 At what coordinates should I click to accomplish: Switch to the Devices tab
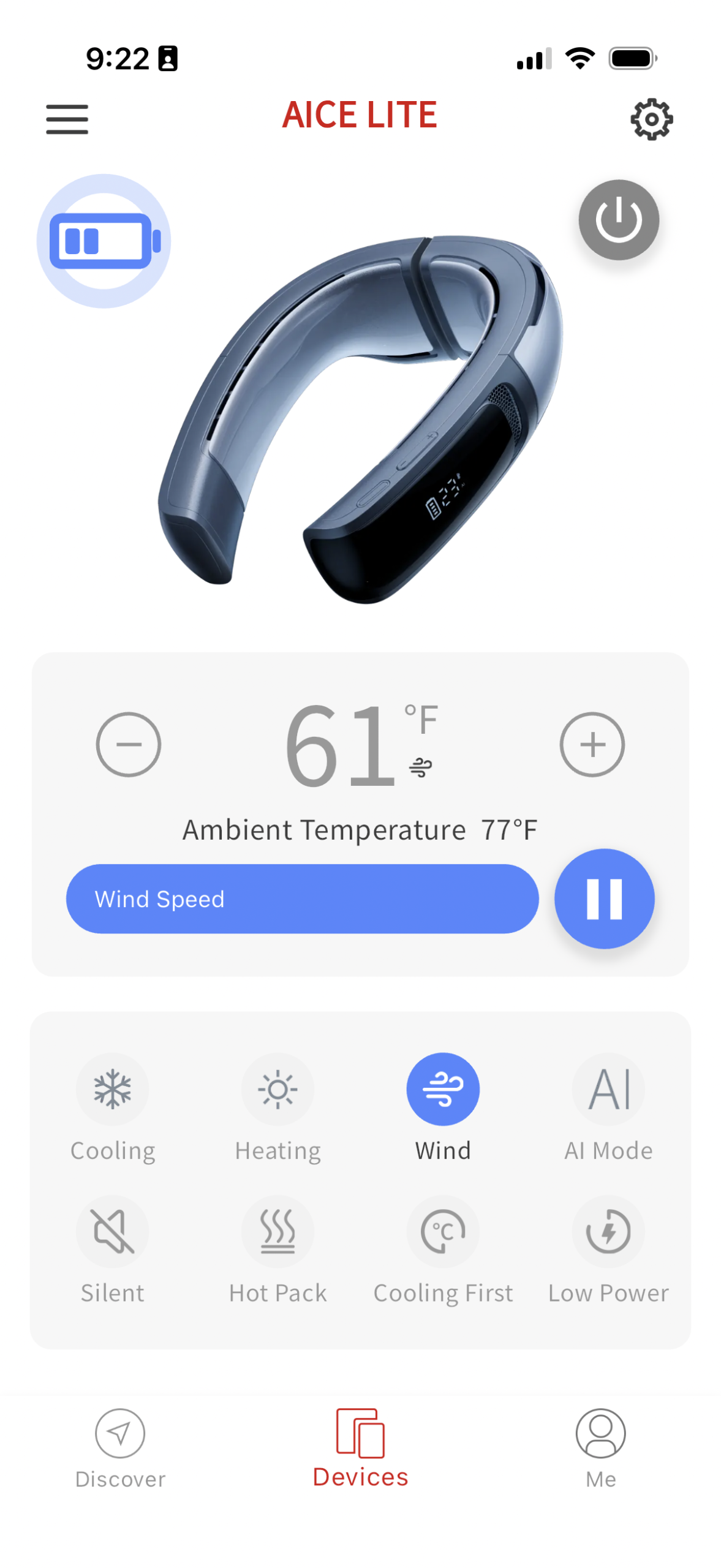[x=360, y=1447]
